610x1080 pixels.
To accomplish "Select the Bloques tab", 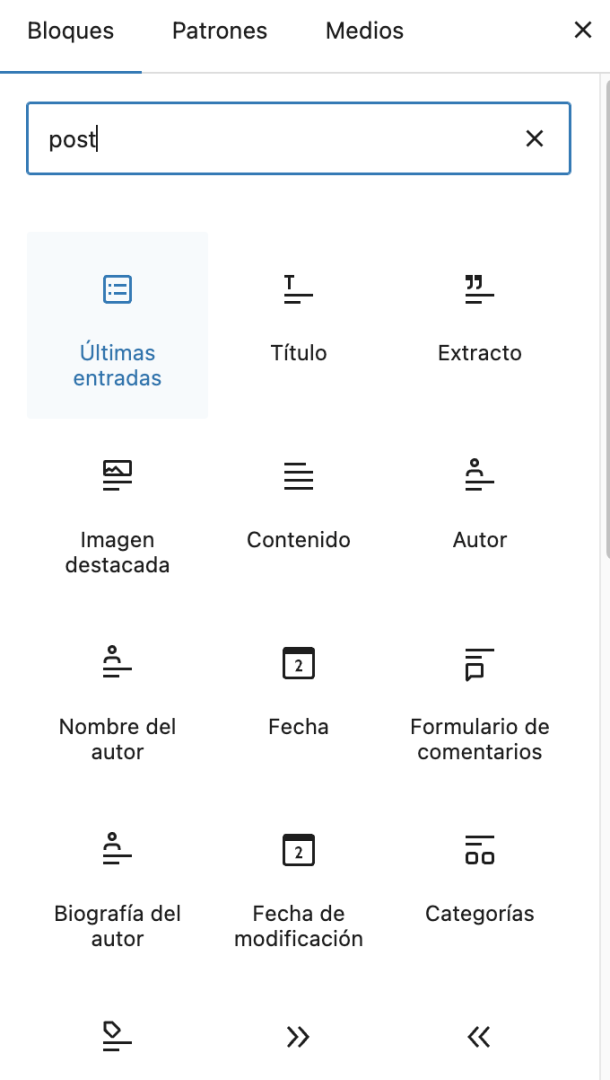I will point(71,31).
